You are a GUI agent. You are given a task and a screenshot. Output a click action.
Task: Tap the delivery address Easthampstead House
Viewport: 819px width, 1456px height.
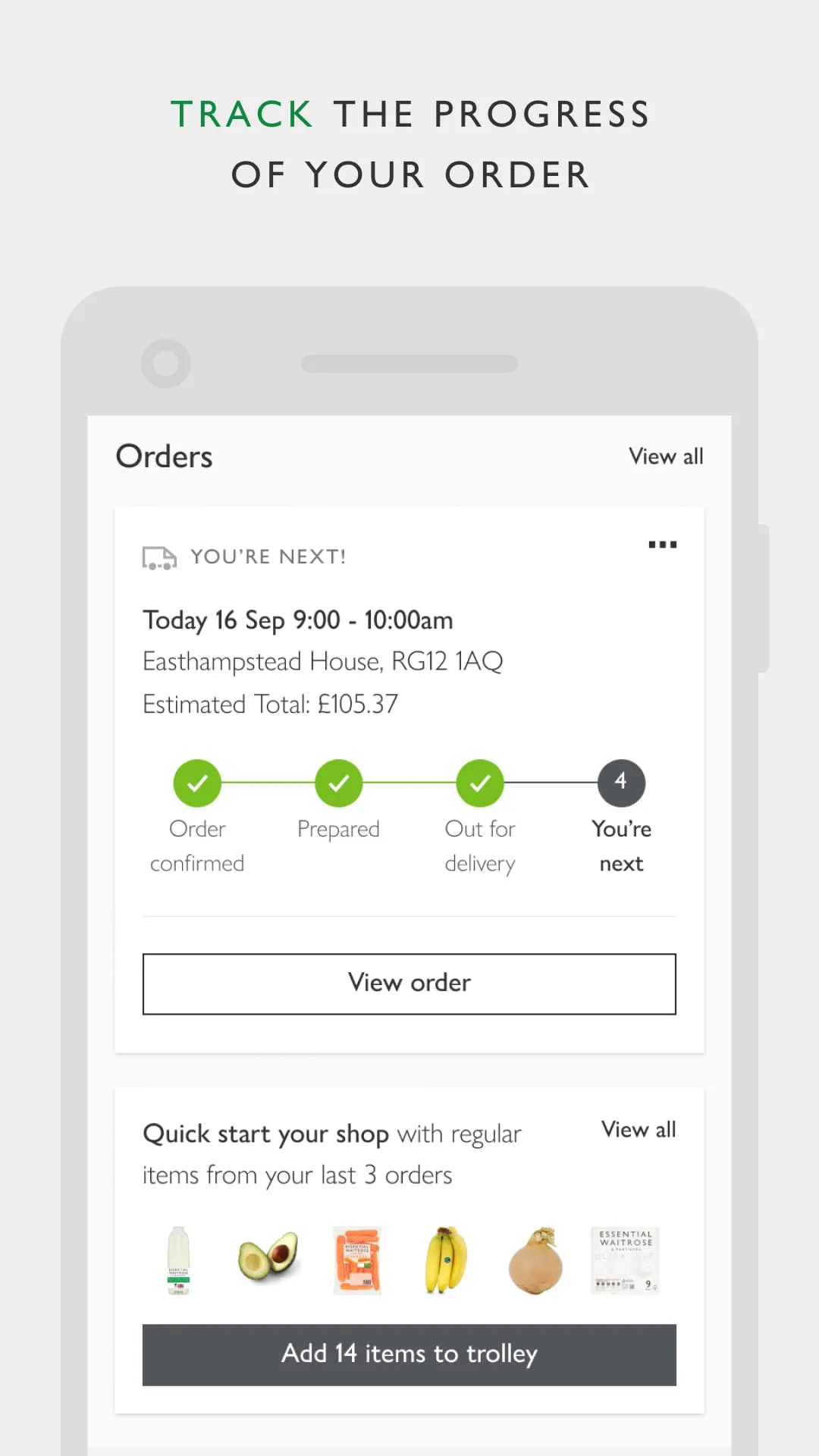(322, 661)
